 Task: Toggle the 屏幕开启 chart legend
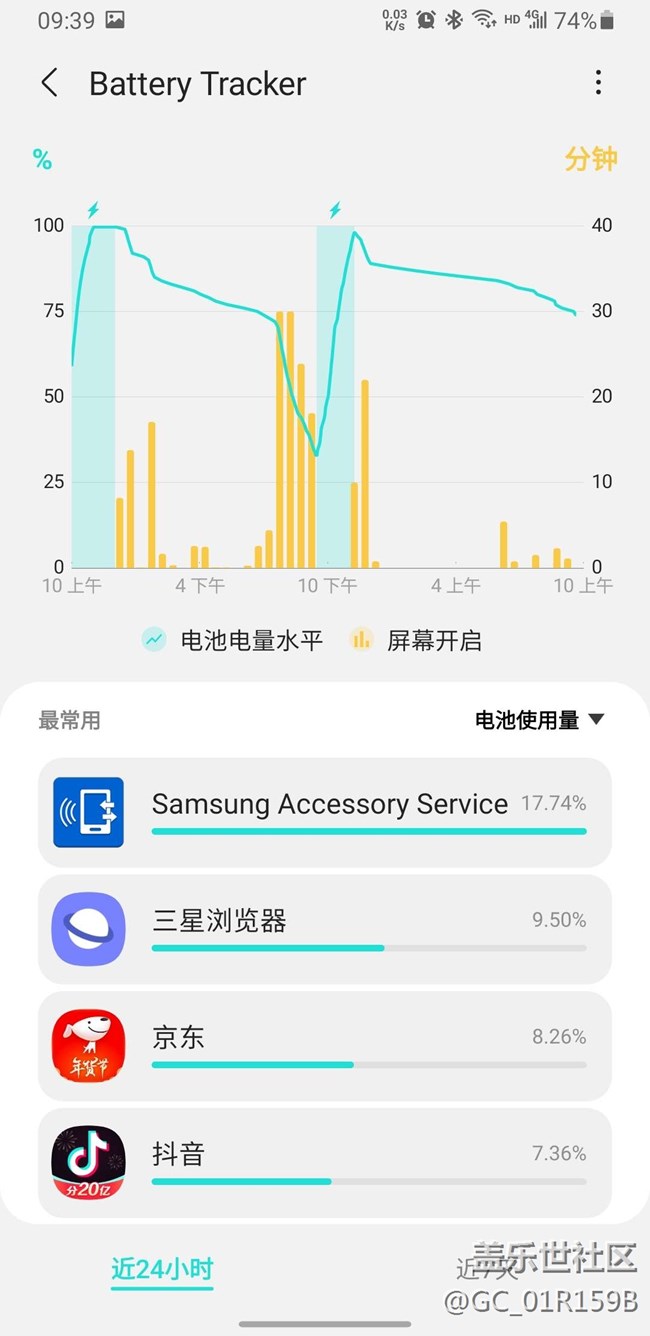coord(416,641)
